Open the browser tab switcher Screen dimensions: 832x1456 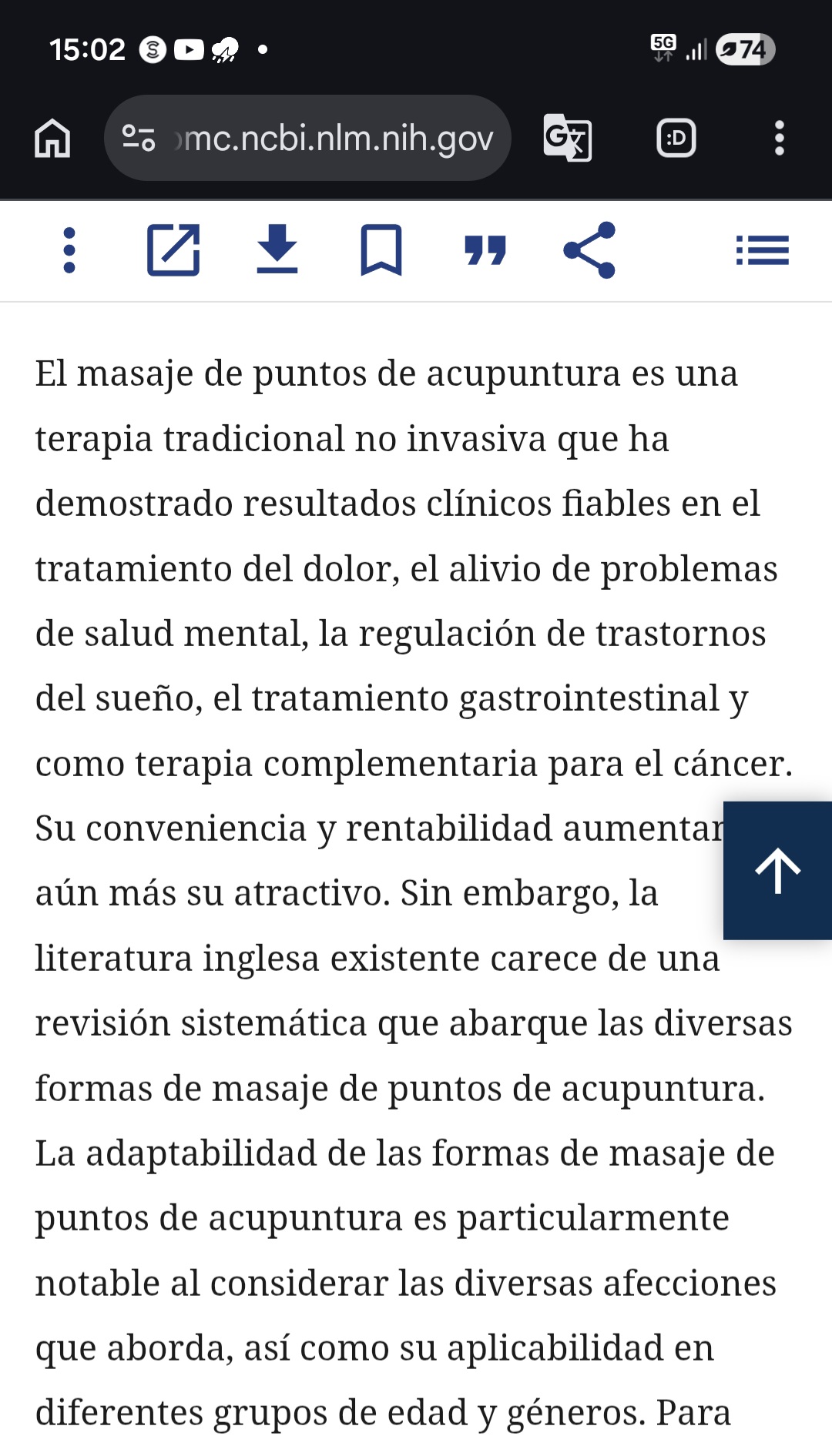tap(676, 139)
